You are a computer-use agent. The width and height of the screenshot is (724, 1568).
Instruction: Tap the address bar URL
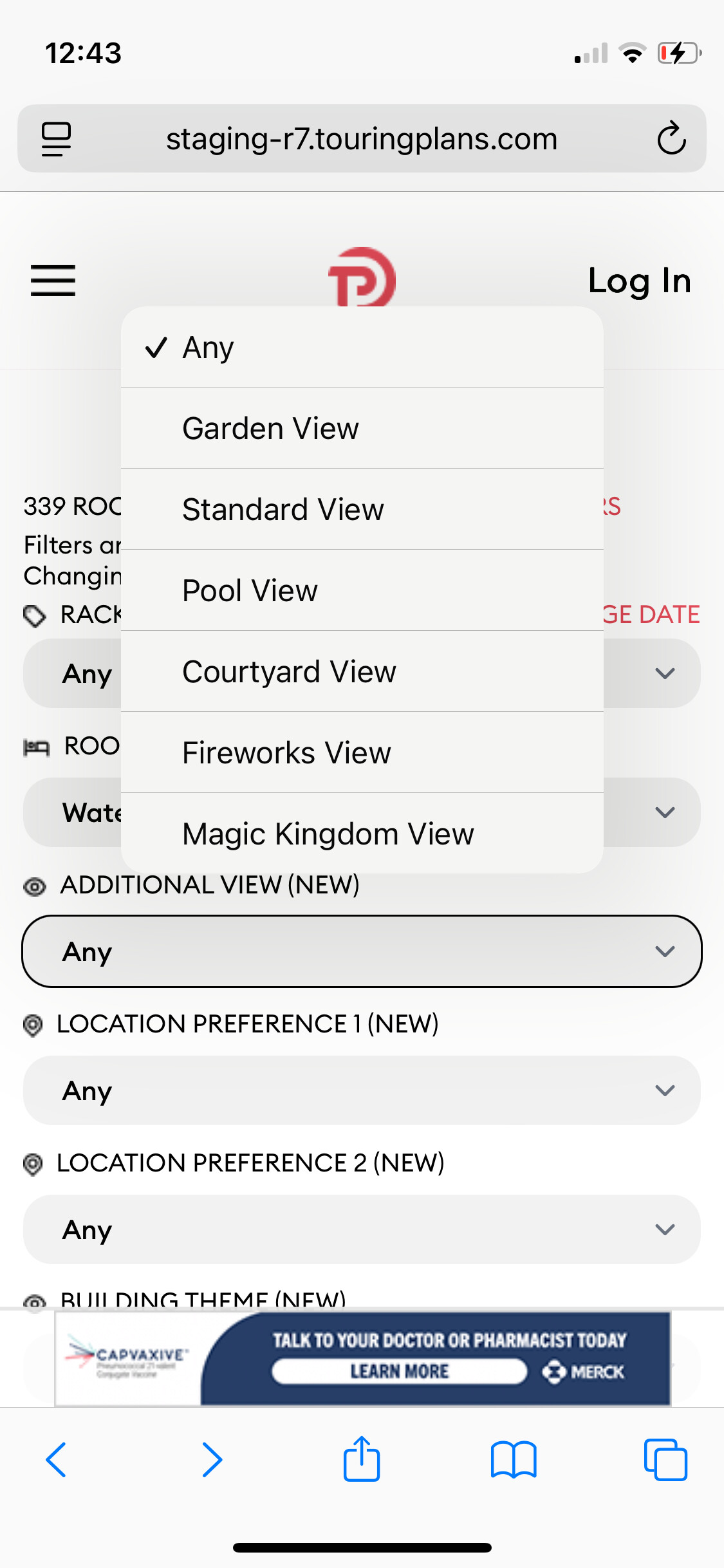click(x=362, y=139)
